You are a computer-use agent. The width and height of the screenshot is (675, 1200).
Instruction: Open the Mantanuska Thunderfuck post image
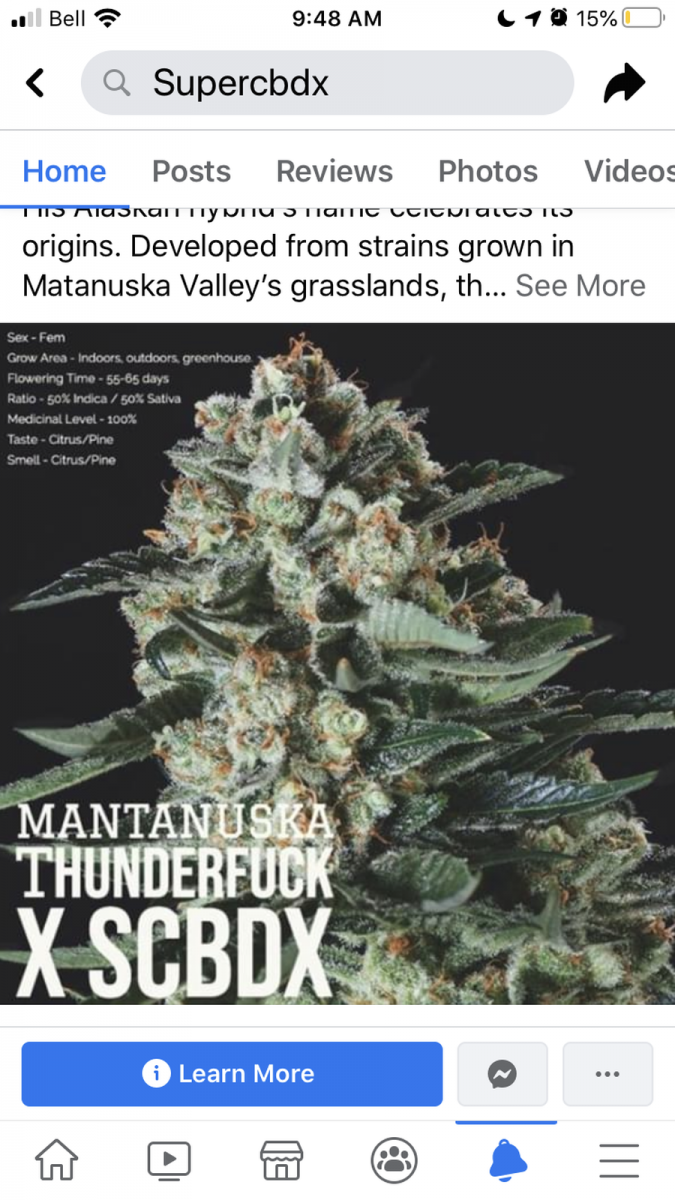[x=337, y=663]
